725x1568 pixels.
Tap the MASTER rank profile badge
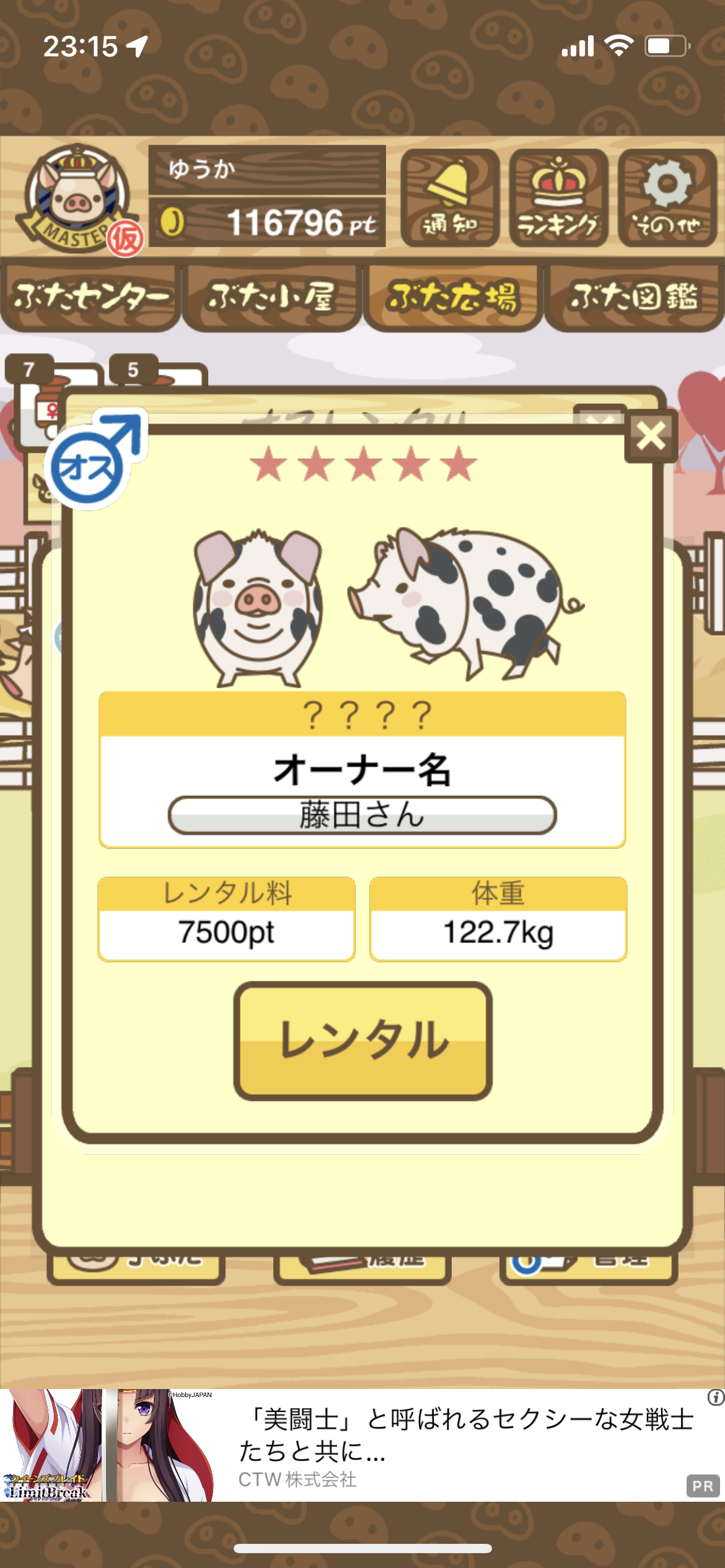click(78, 199)
